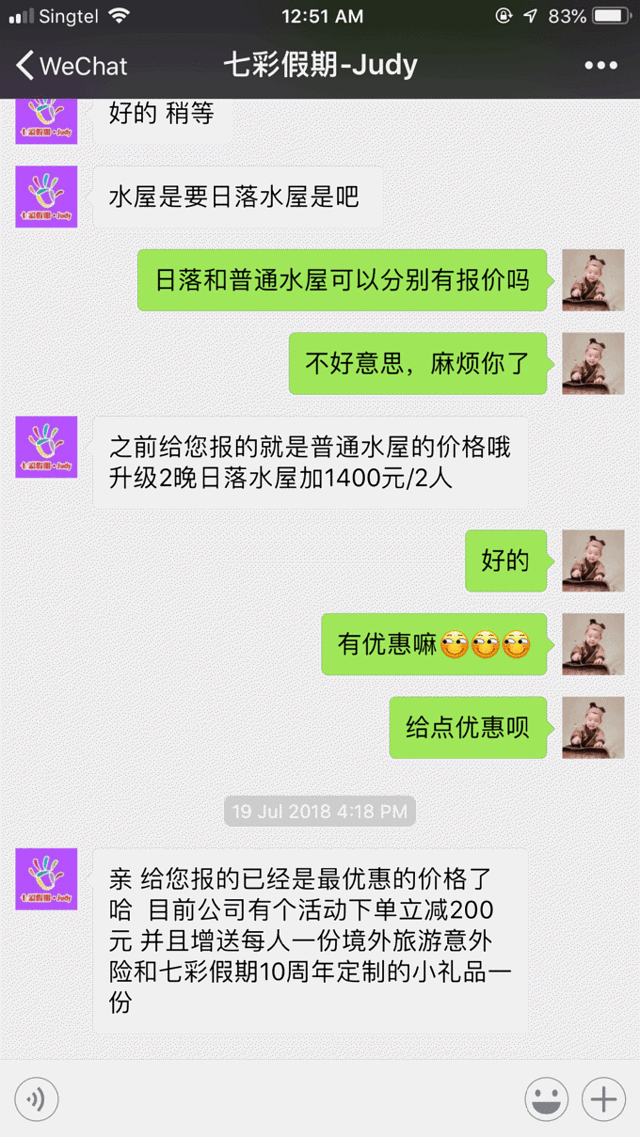Open the emoji sticker panel
This screenshot has height=1137, width=640.
pyautogui.click(x=547, y=1100)
